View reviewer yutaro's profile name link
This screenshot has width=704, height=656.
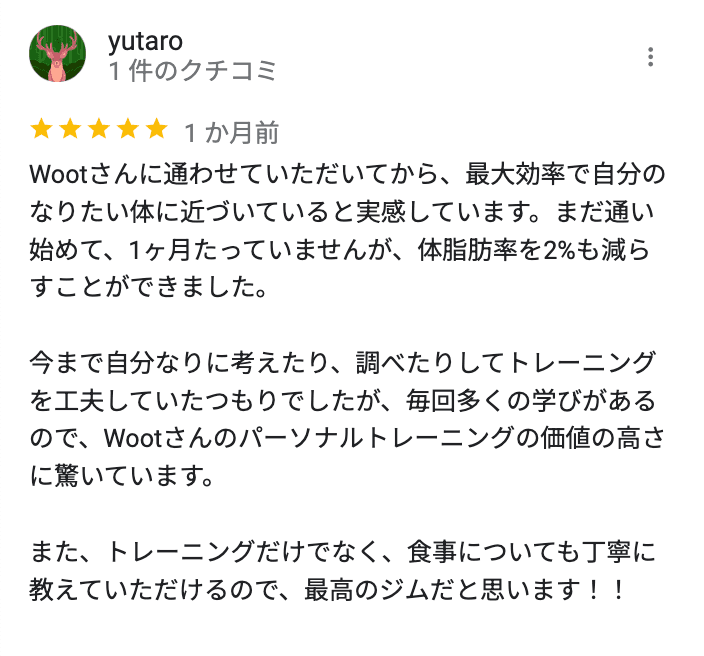(145, 40)
